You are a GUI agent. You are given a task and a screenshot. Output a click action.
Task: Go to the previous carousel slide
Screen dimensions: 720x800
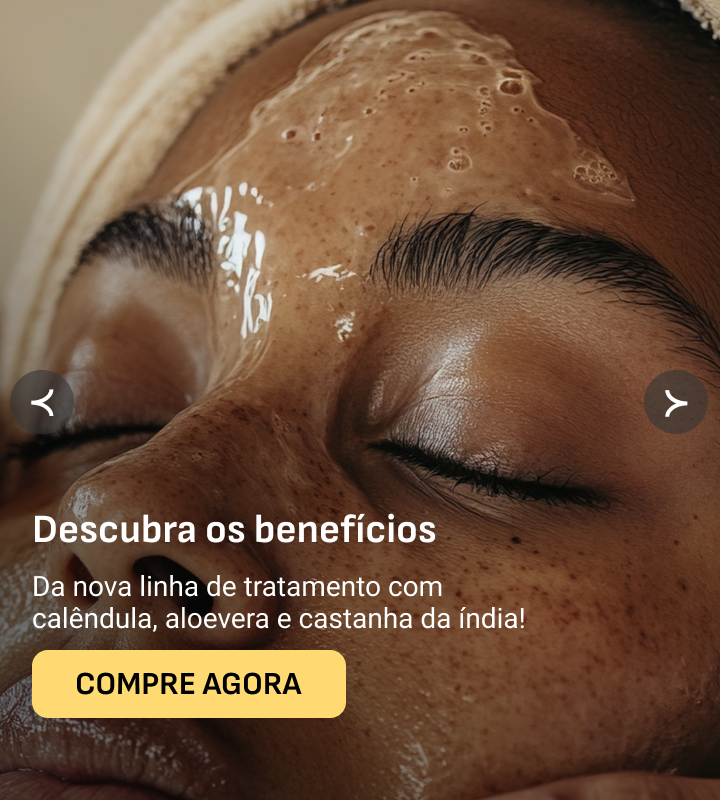click(42, 402)
